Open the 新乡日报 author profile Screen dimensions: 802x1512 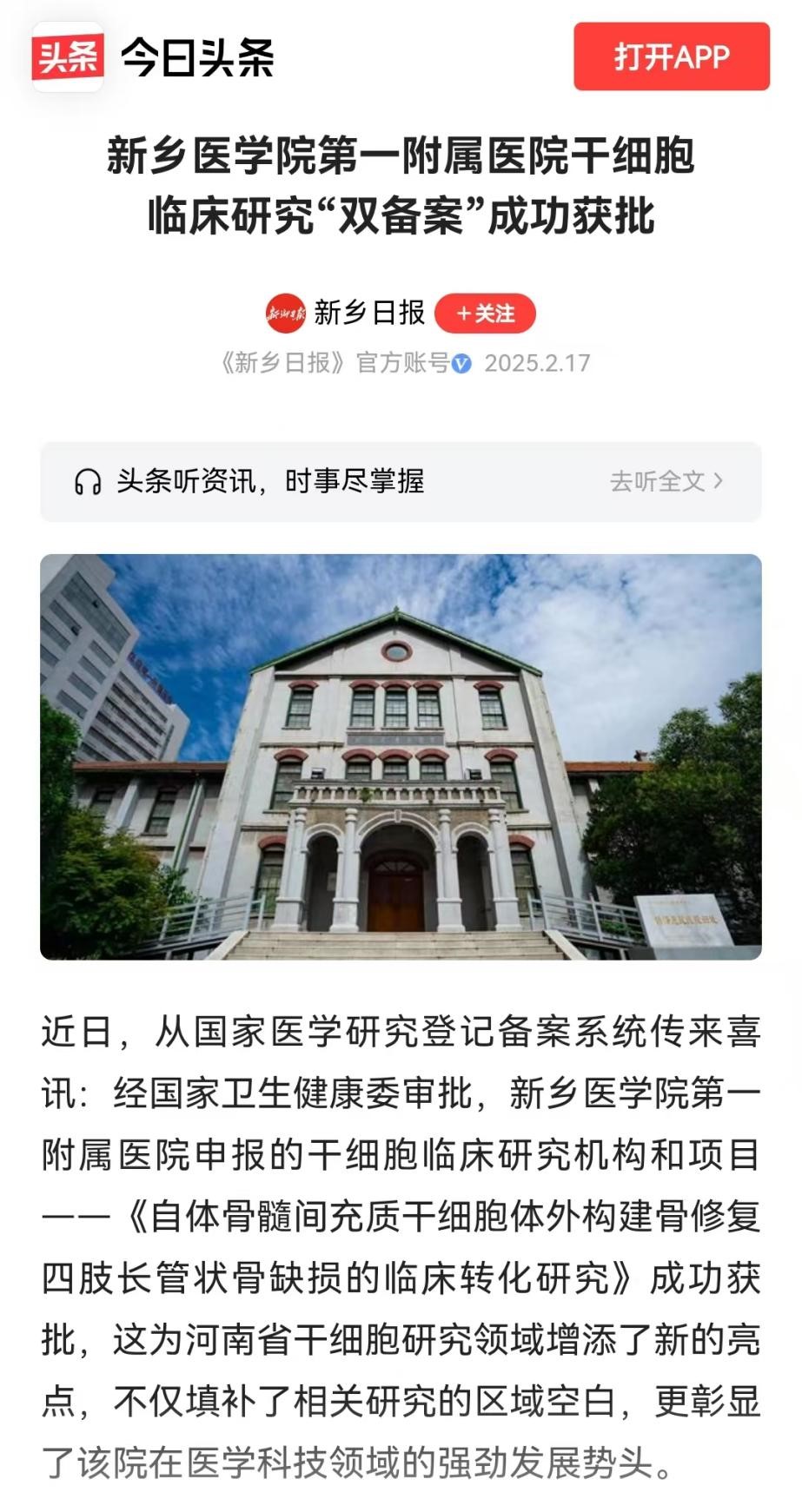(368, 313)
